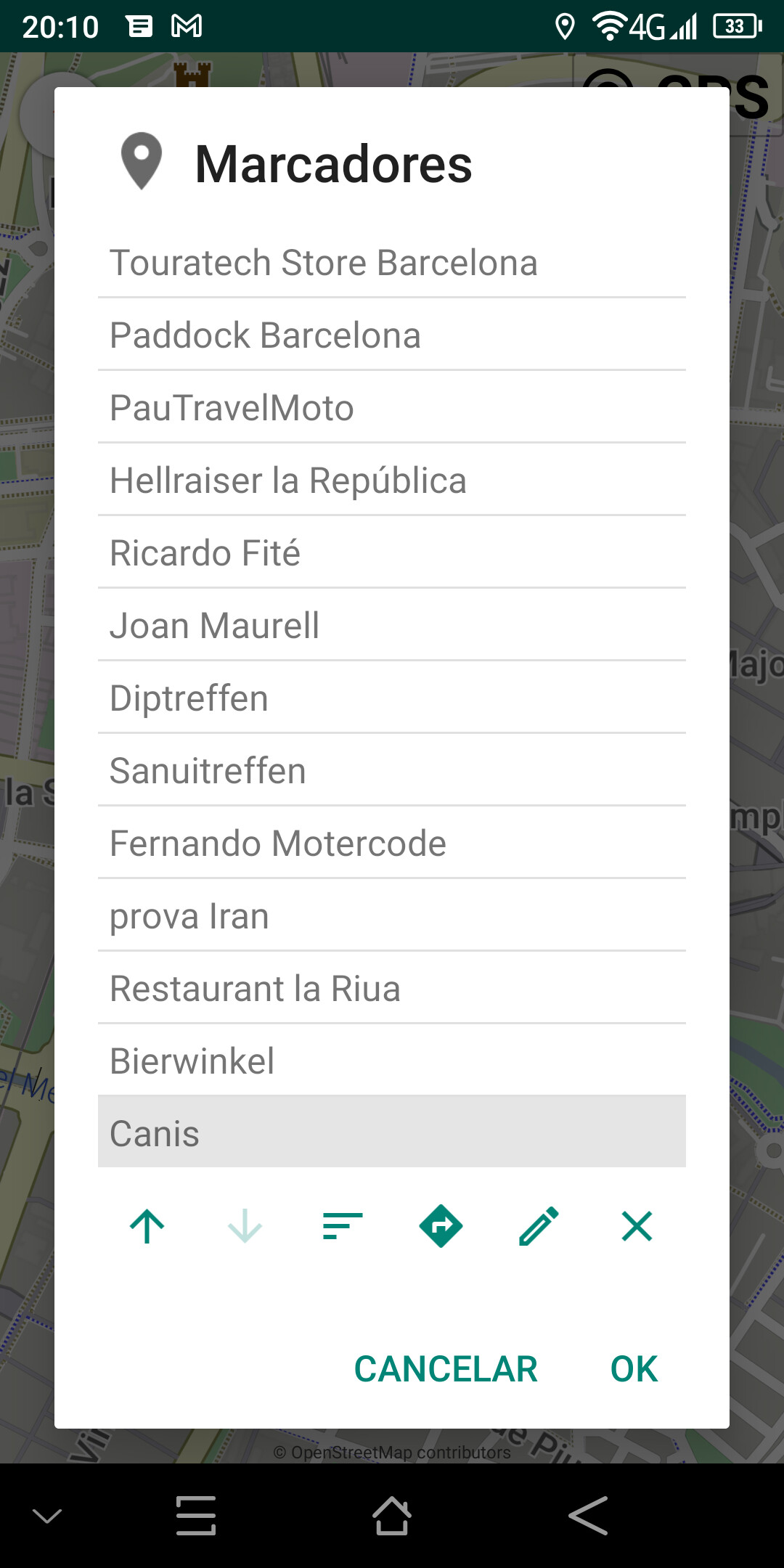
Task: Pick the Fernando Motercode marker
Action: click(x=392, y=844)
